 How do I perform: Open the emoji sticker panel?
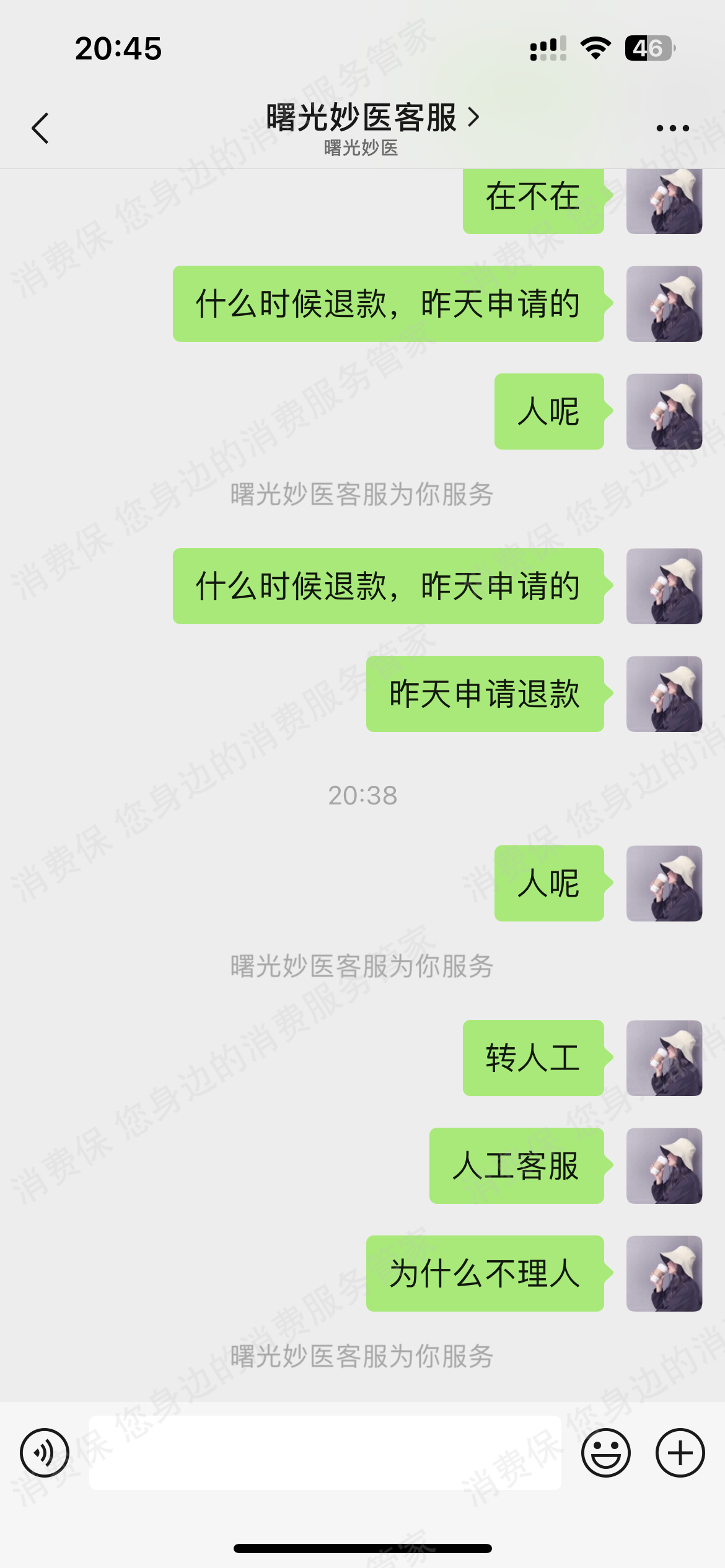tap(605, 1452)
